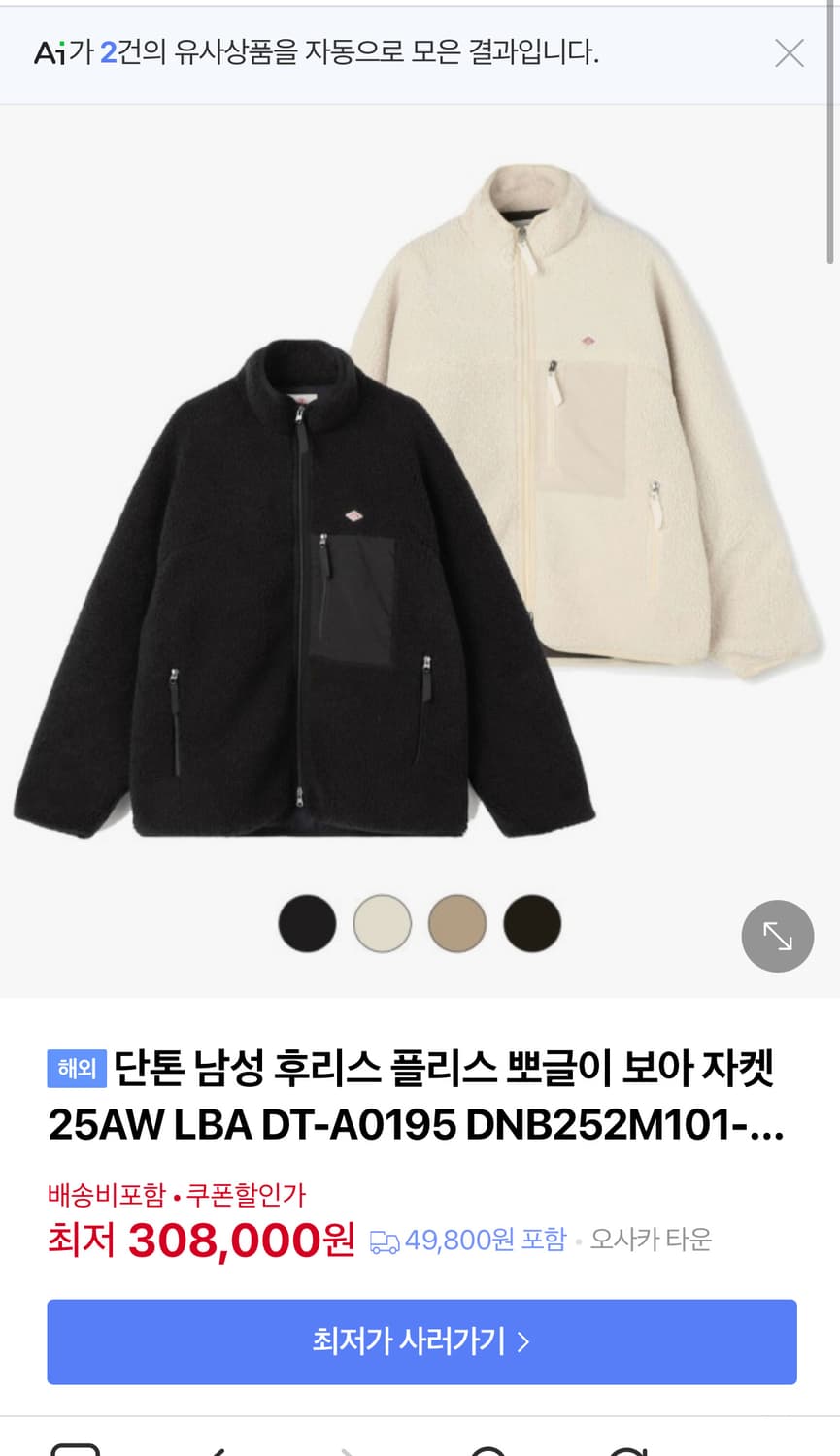Select the beige color swatch
Image resolution: width=840 pixels, height=1456 pixels.
456,923
